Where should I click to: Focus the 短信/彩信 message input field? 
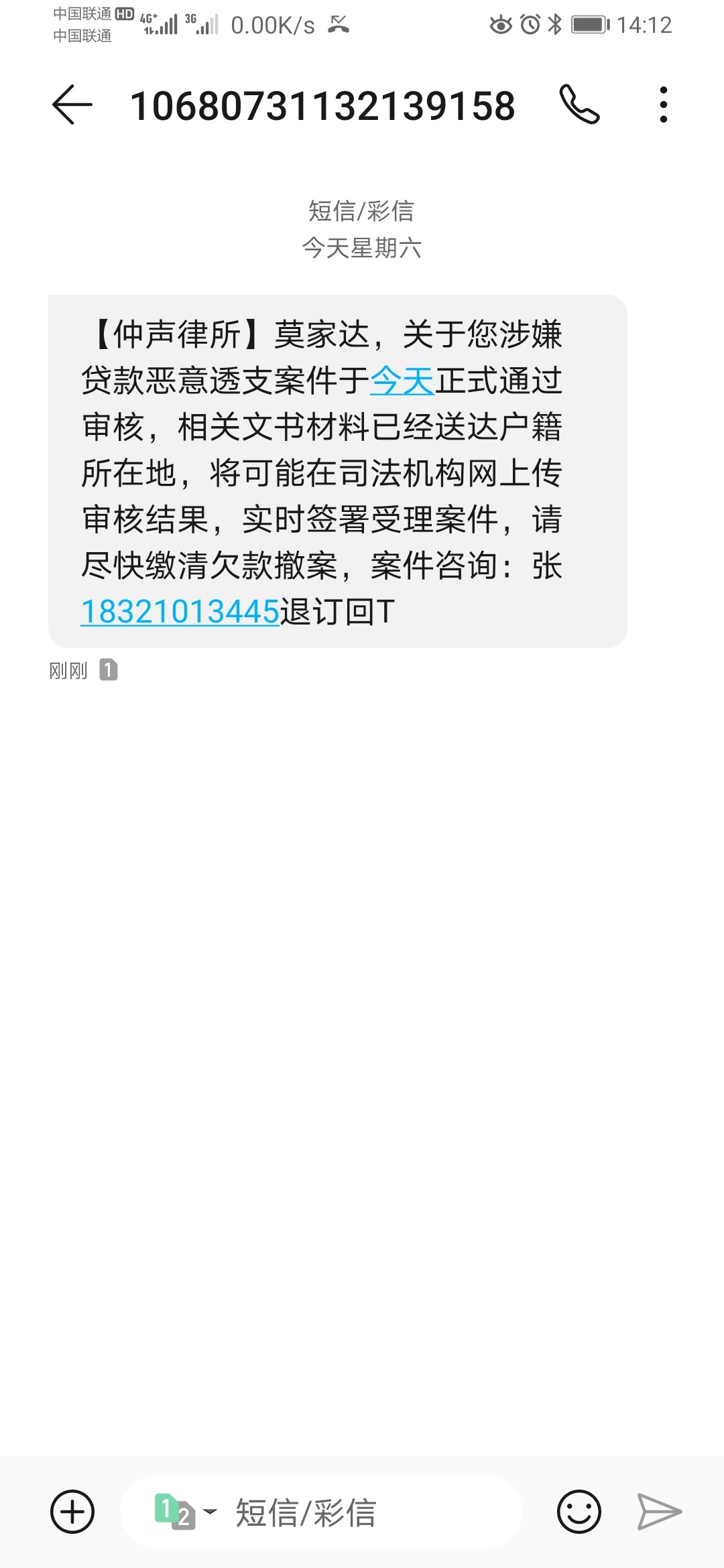(322, 1512)
